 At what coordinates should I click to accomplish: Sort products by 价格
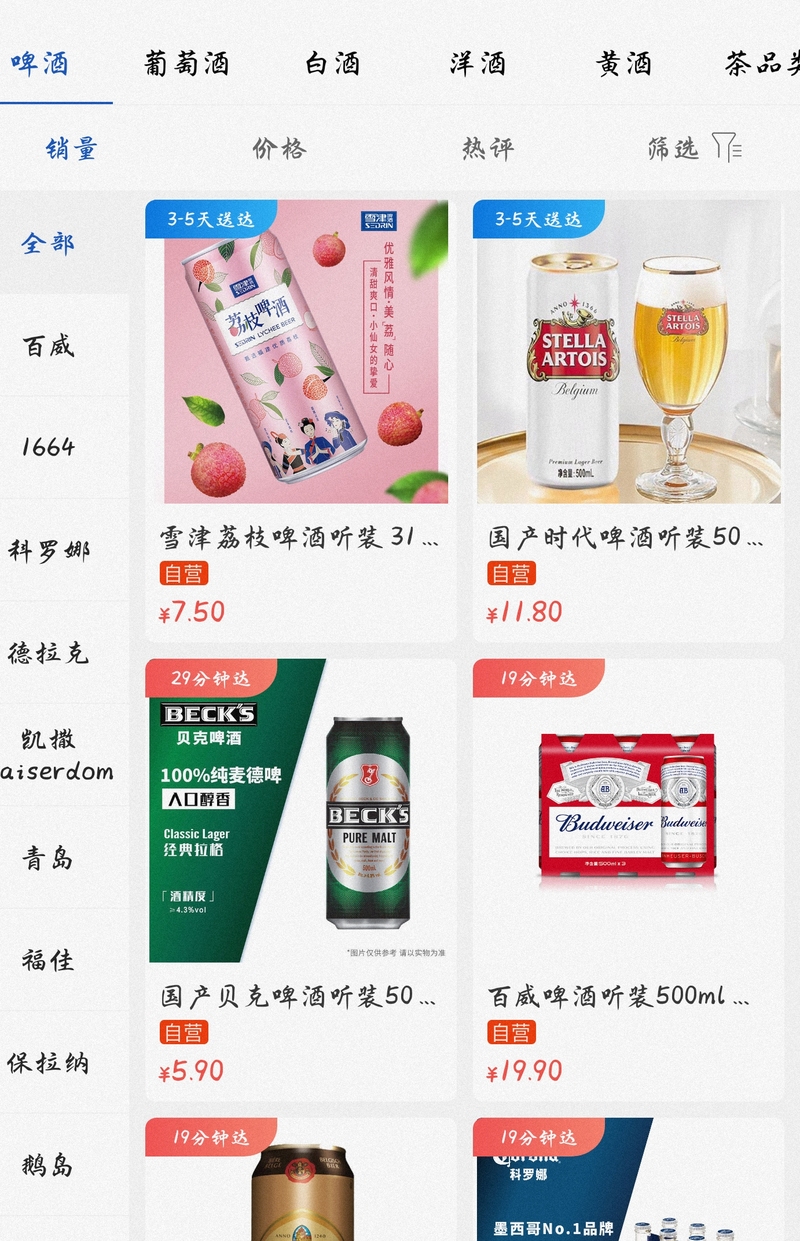279,149
